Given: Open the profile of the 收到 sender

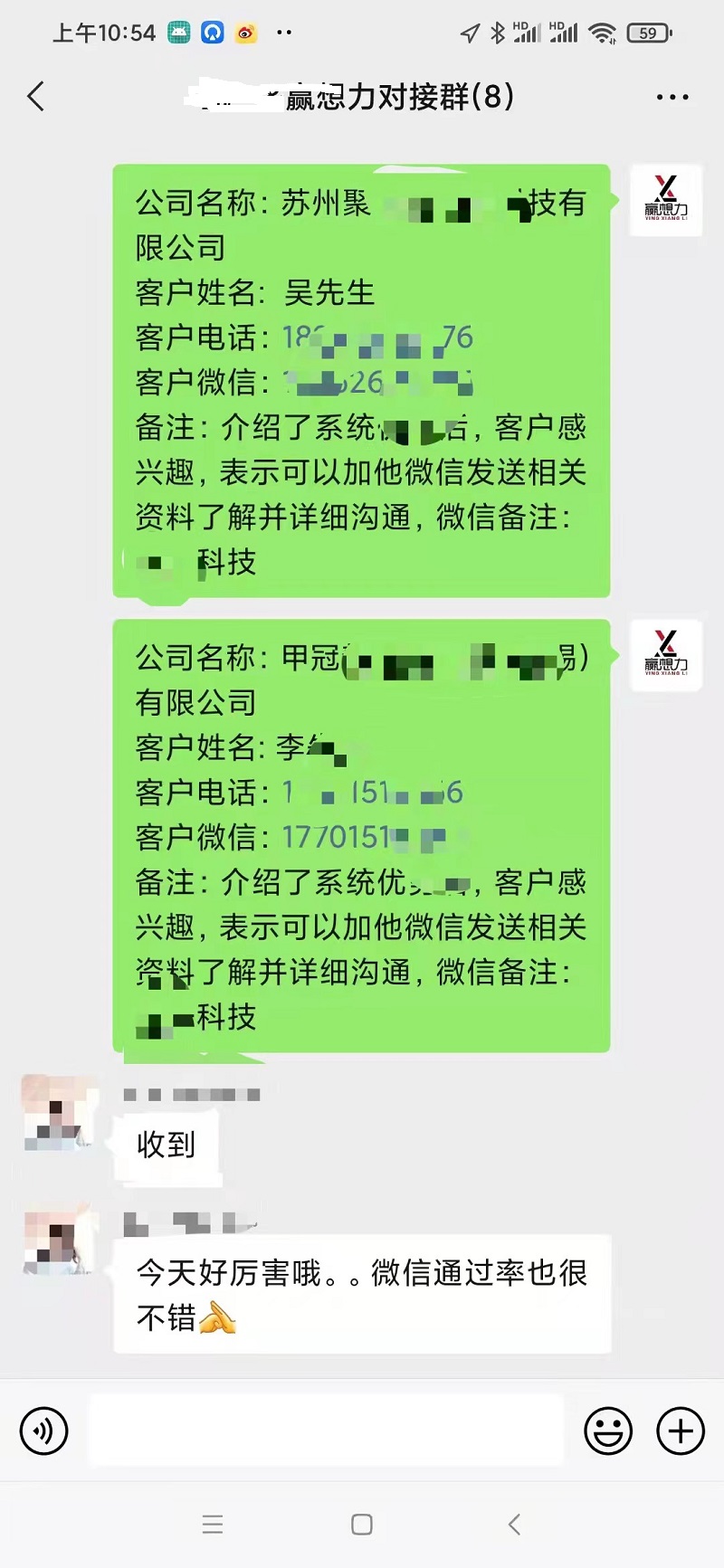Looking at the screenshot, I should [x=59, y=1114].
